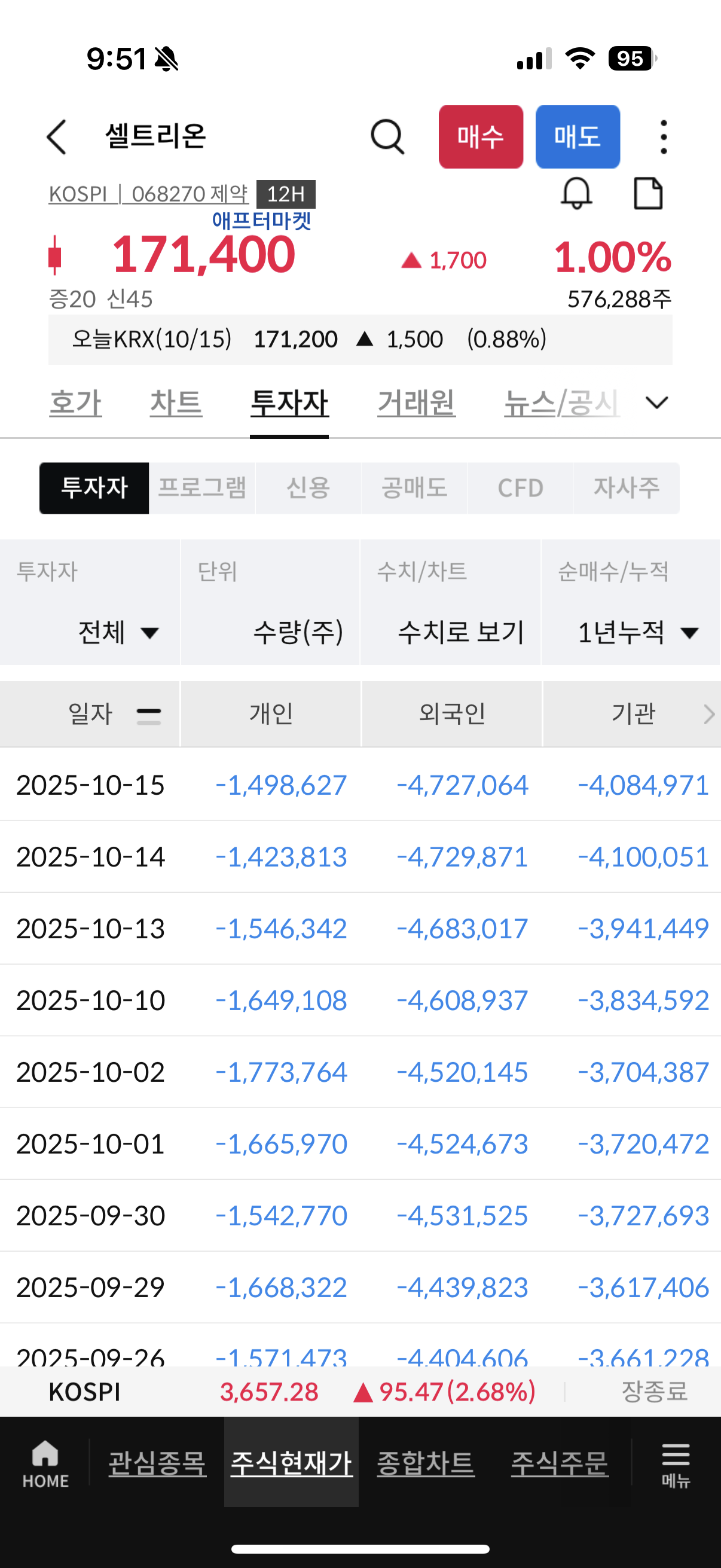Select the 공매도 sub-tab
Screen dimensions: 721x1568
pos(415,487)
